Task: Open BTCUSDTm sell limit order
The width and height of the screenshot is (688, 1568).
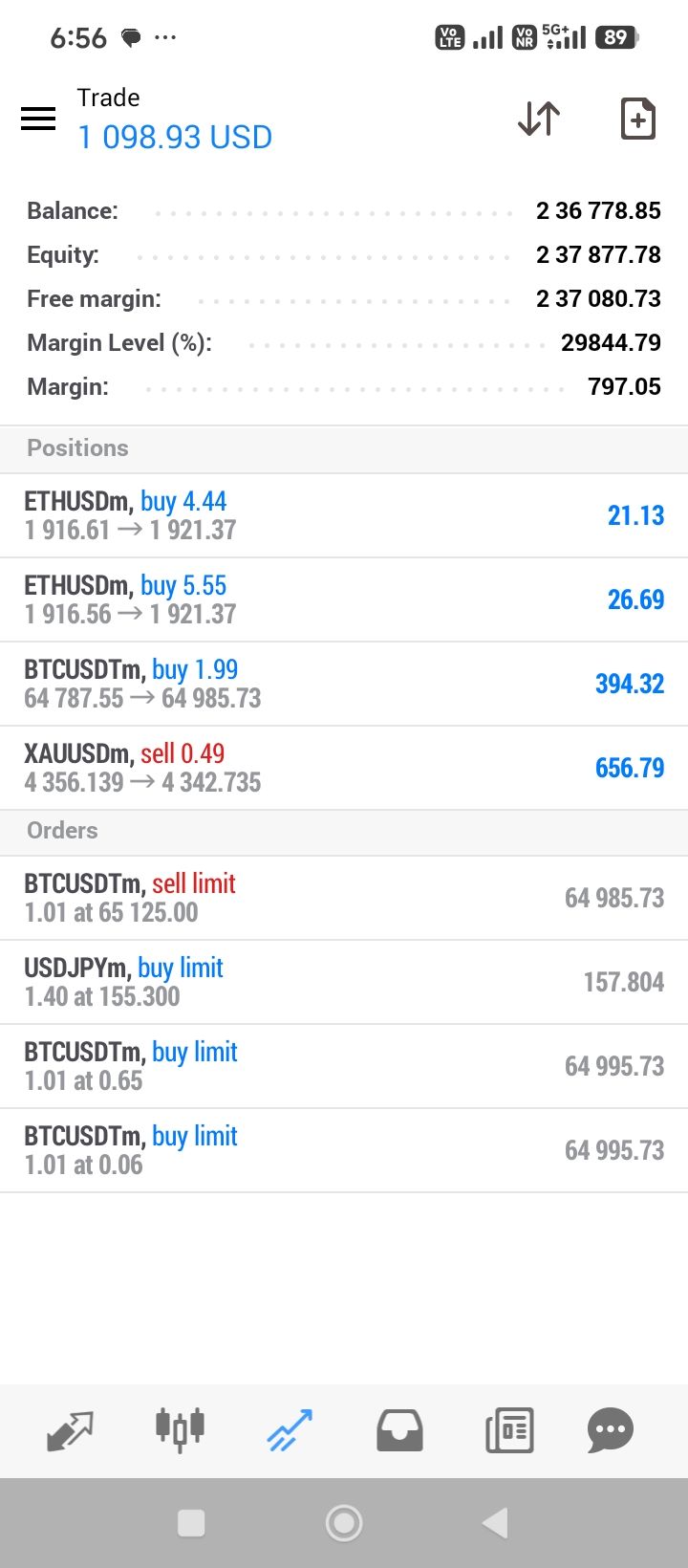Action: click(x=344, y=898)
